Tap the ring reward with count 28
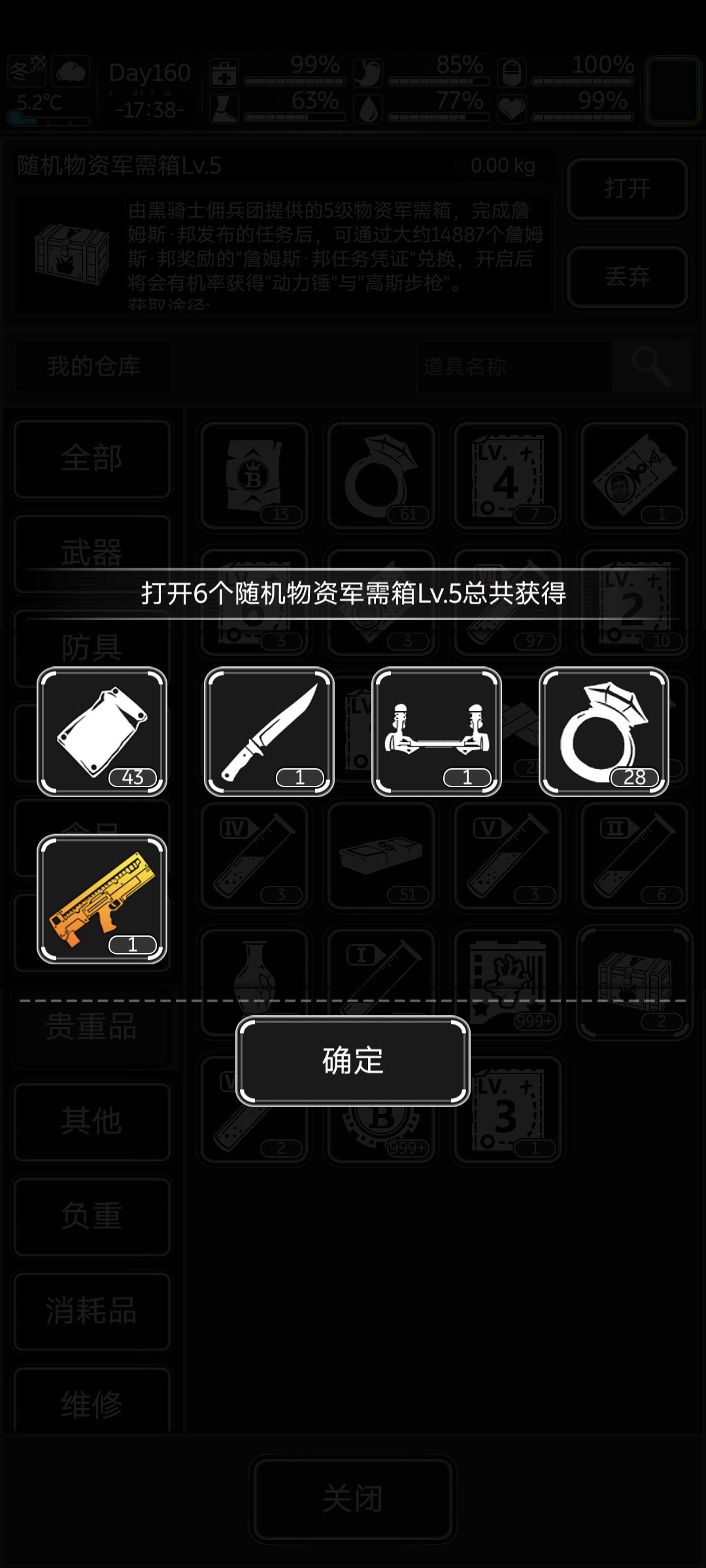 pos(604,732)
